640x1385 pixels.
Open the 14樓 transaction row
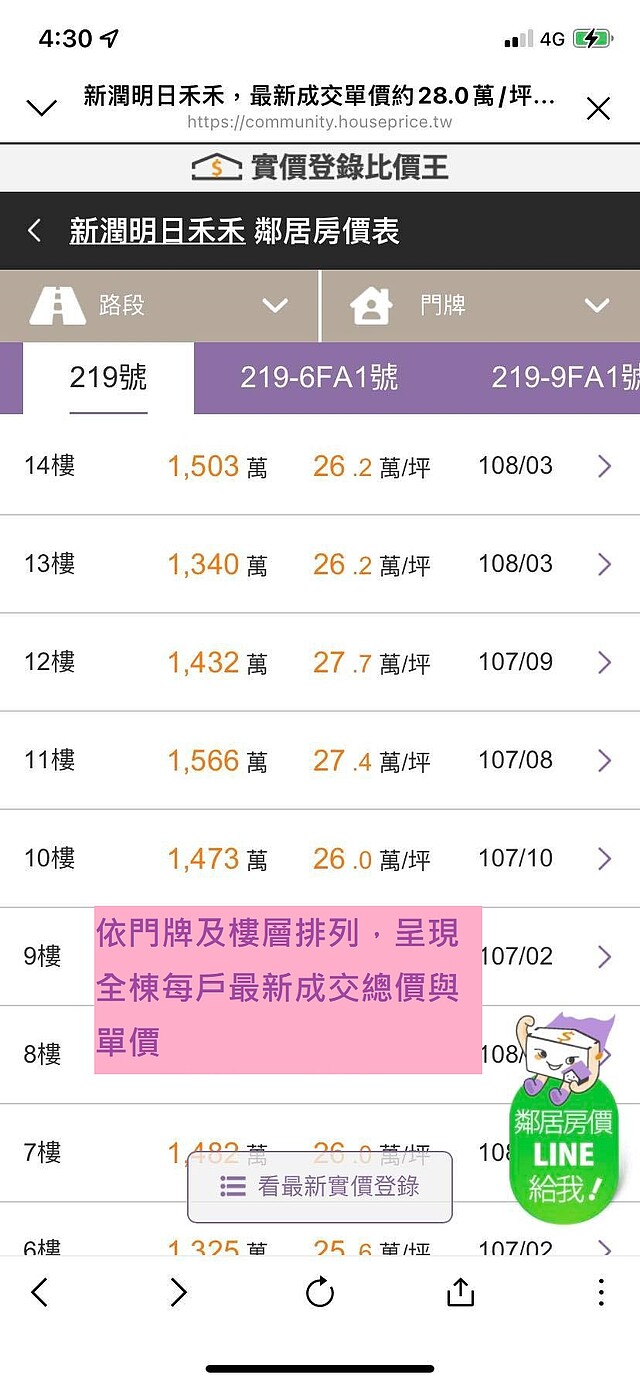pyautogui.click(x=320, y=466)
